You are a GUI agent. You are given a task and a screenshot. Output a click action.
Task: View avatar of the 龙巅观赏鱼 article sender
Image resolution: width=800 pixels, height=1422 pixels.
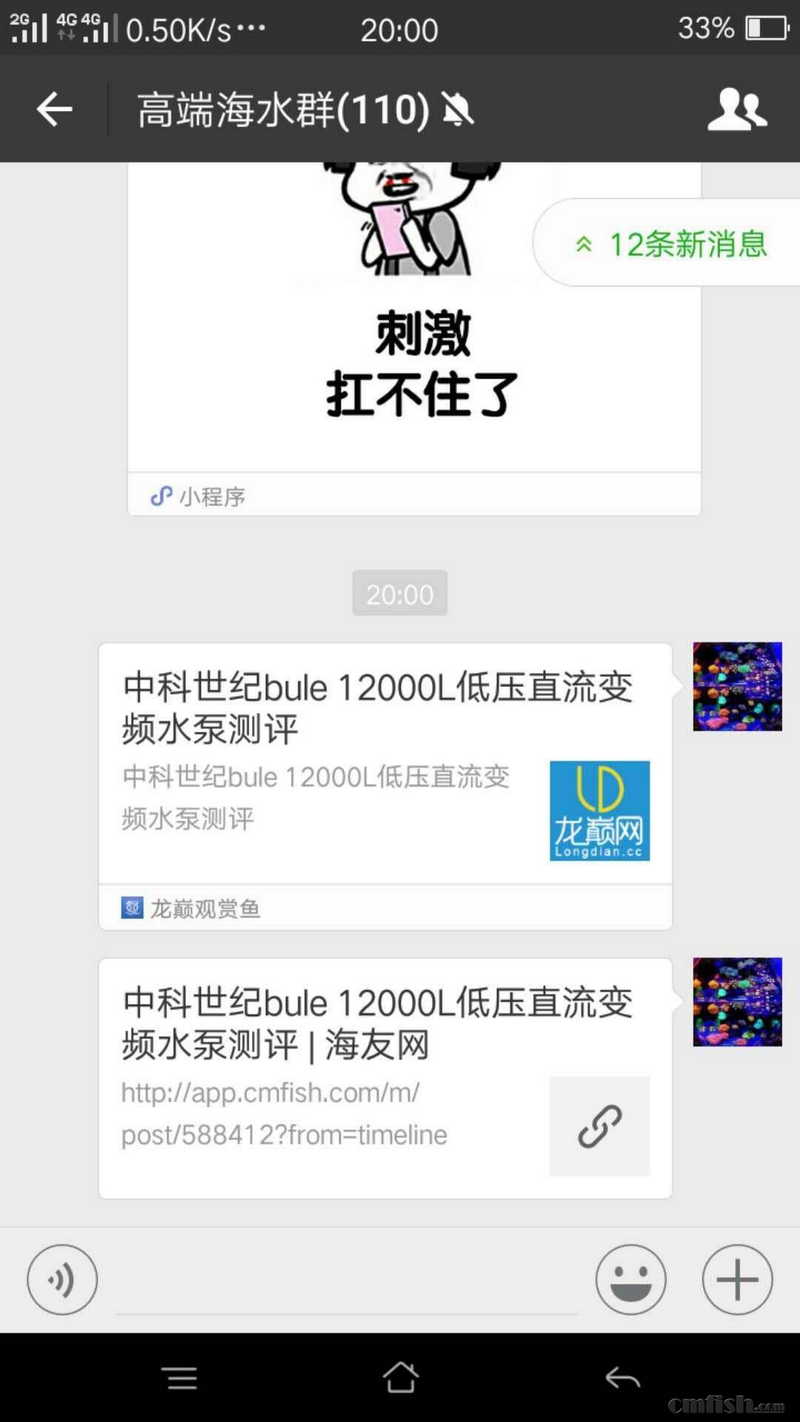(x=737, y=686)
